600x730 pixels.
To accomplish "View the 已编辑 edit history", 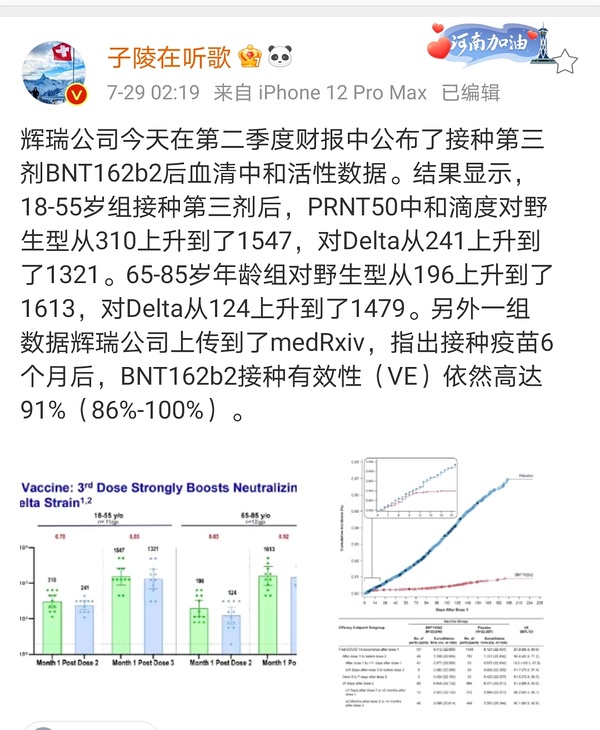I will [x=471, y=93].
